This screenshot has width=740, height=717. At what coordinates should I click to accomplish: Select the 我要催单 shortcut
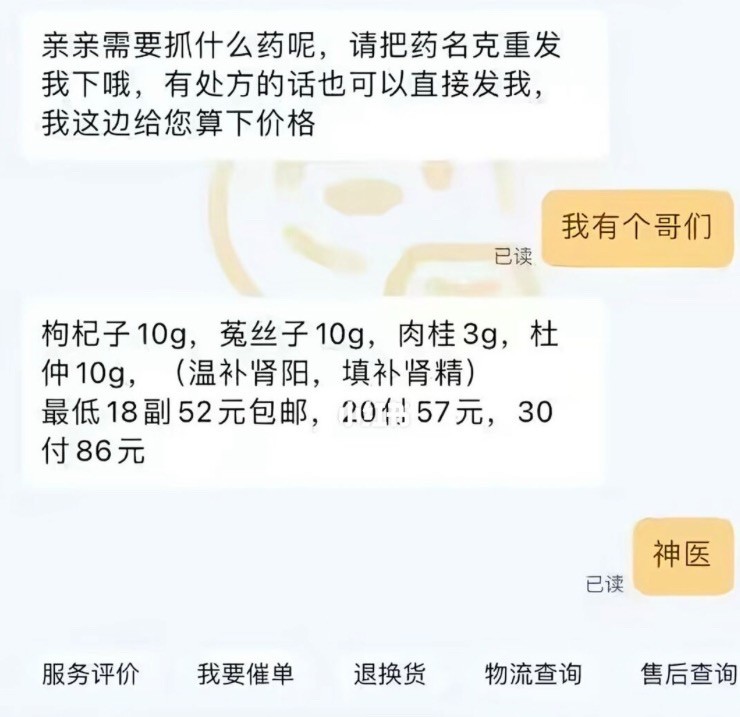pos(245,674)
